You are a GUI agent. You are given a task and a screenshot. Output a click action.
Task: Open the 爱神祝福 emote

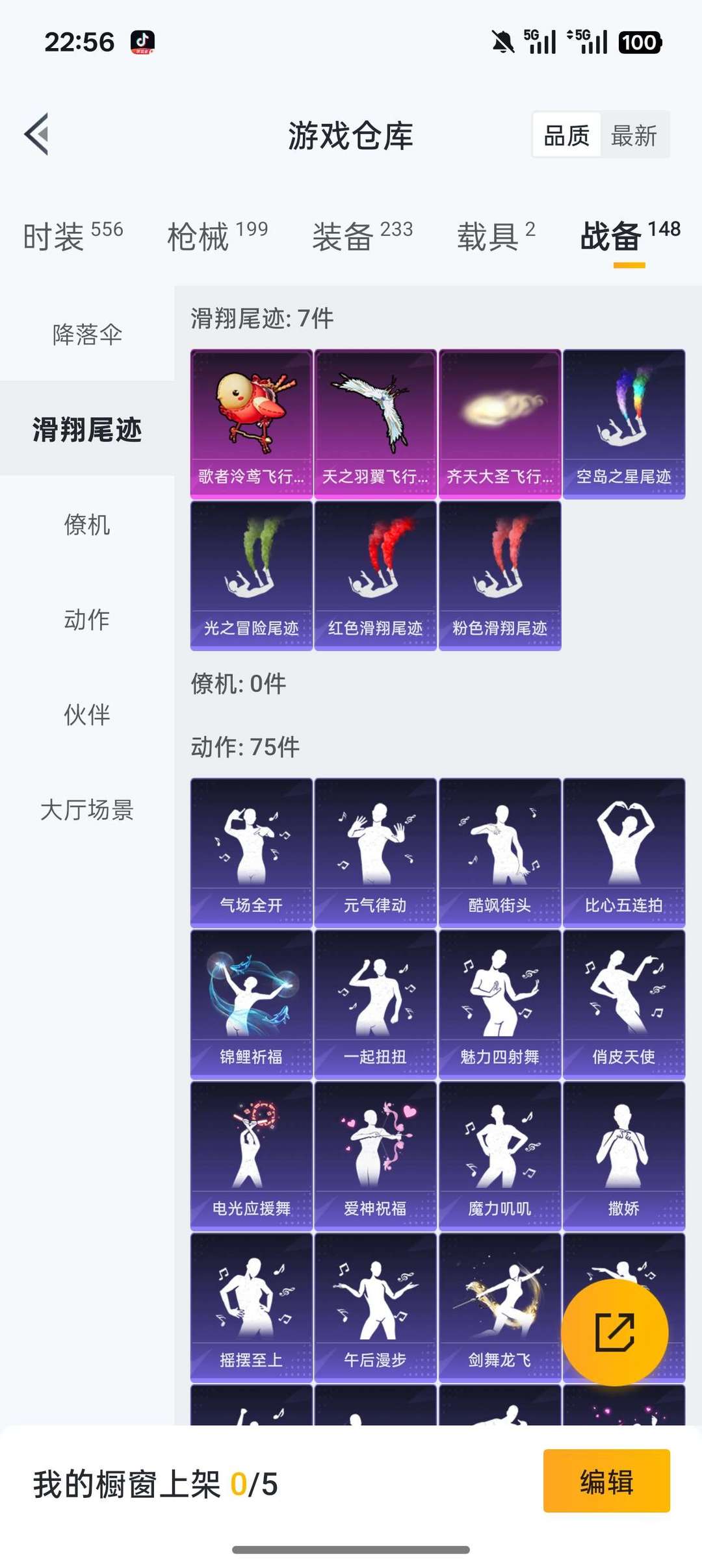coord(375,1156)
